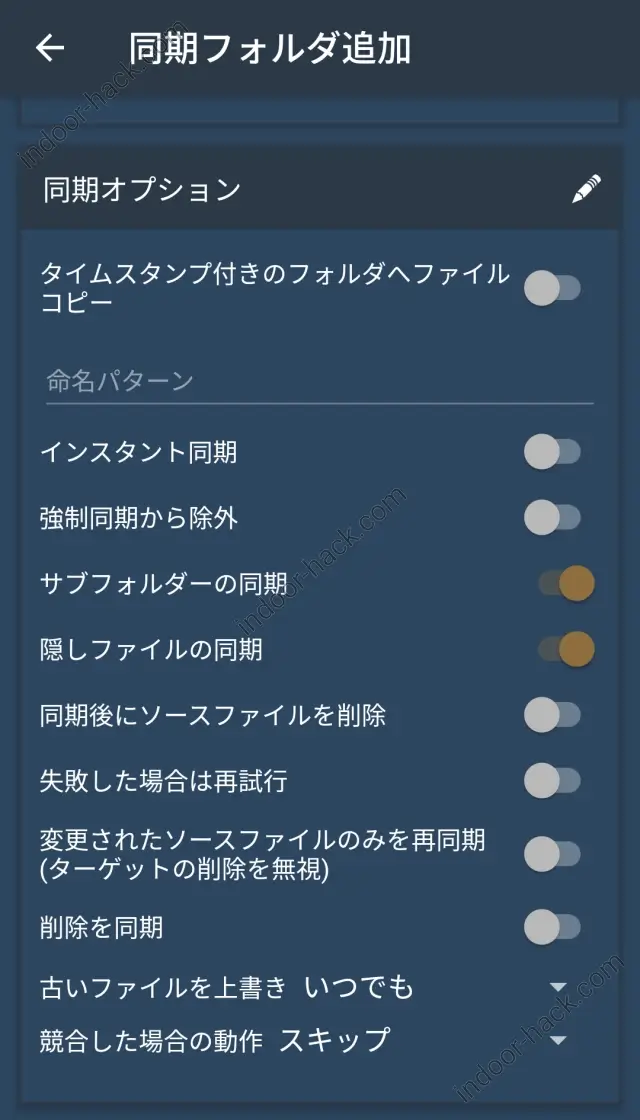The width and height of the screenshot is (640, 1120).
Task: Toggle 失敗した場合は再試行 switch
Action: pyautogui.click(x=552, y=781)
